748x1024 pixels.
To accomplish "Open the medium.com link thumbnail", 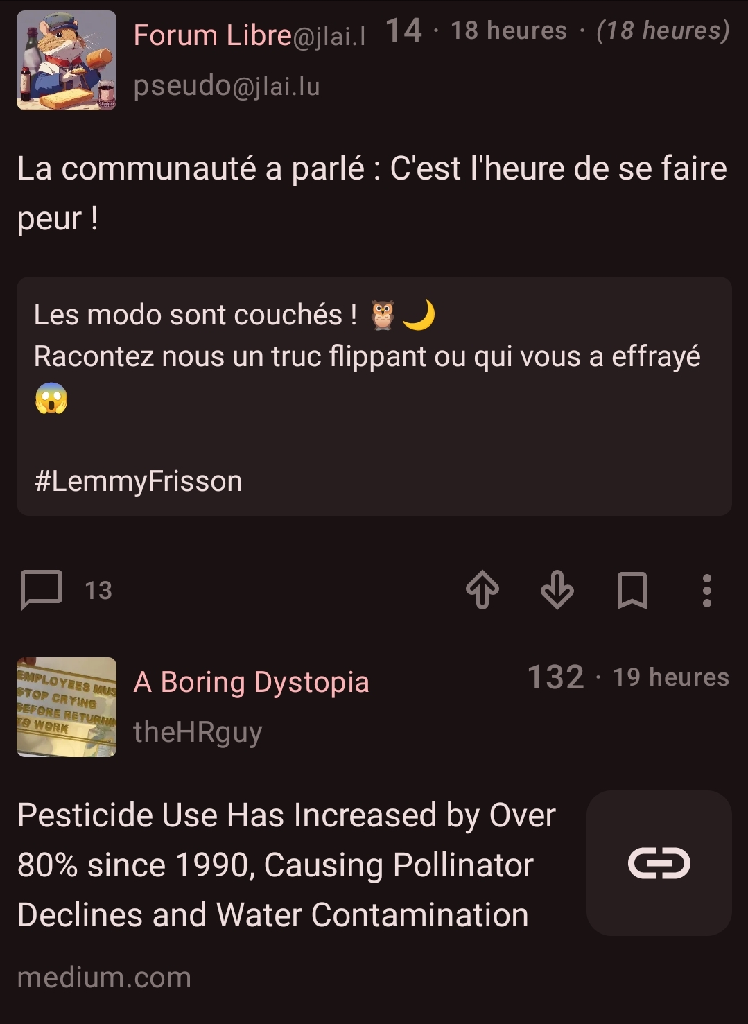I will click(x=658, y=863).
